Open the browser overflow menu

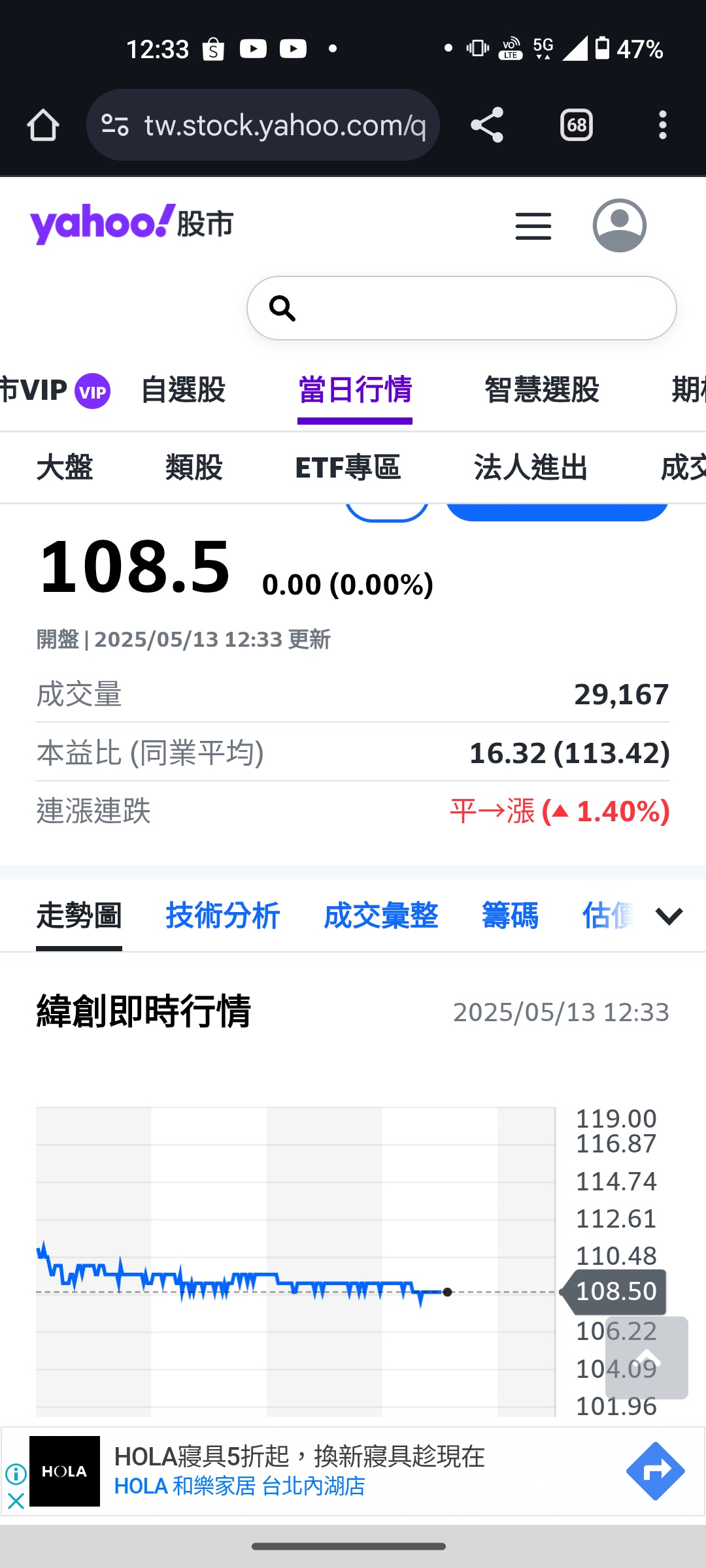coord(663,125)
